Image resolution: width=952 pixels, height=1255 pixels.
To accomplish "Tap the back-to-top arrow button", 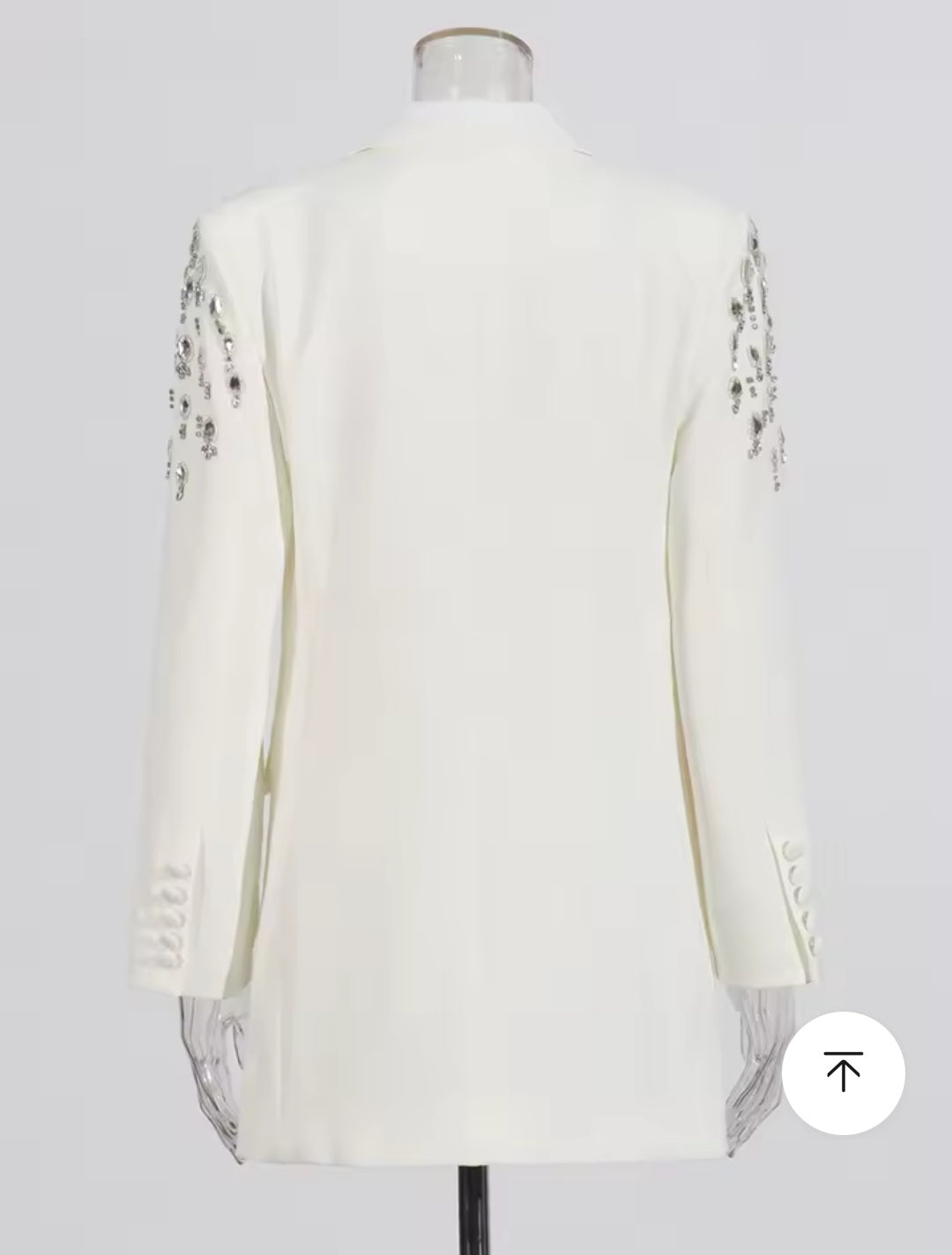I will (x=844, y=1072).
